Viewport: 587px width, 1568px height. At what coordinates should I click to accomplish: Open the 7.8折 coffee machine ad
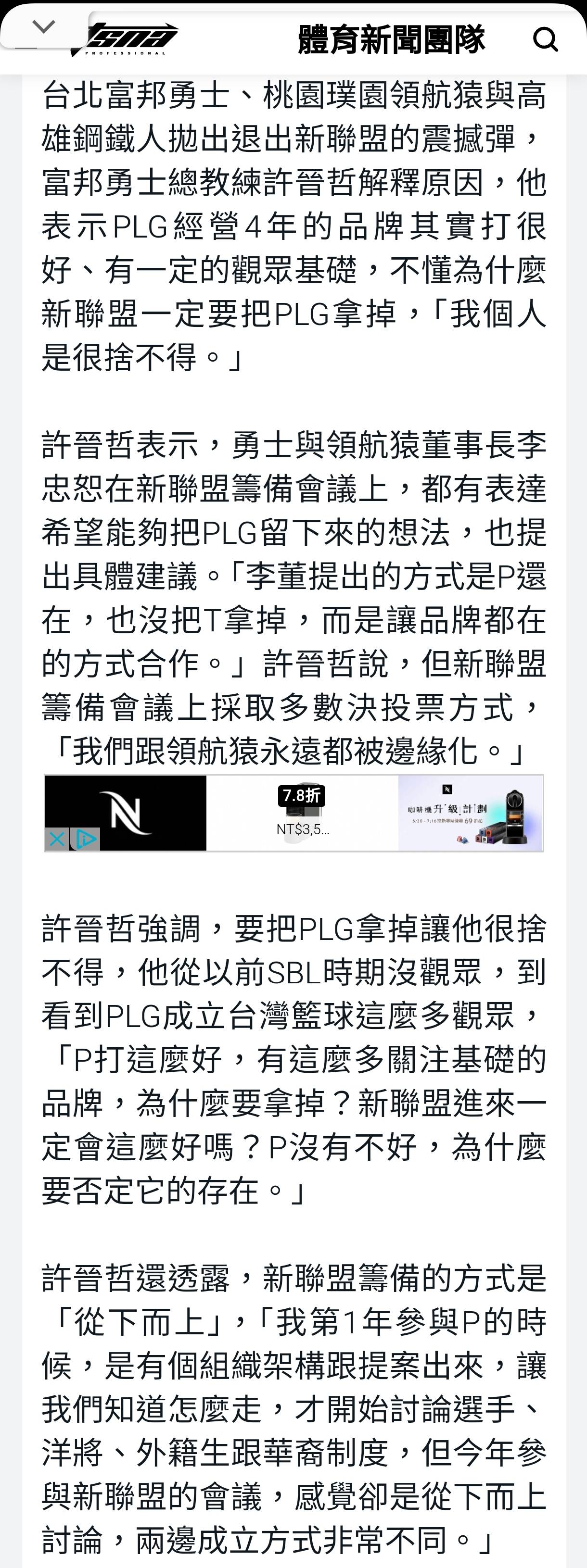[302, 813]
